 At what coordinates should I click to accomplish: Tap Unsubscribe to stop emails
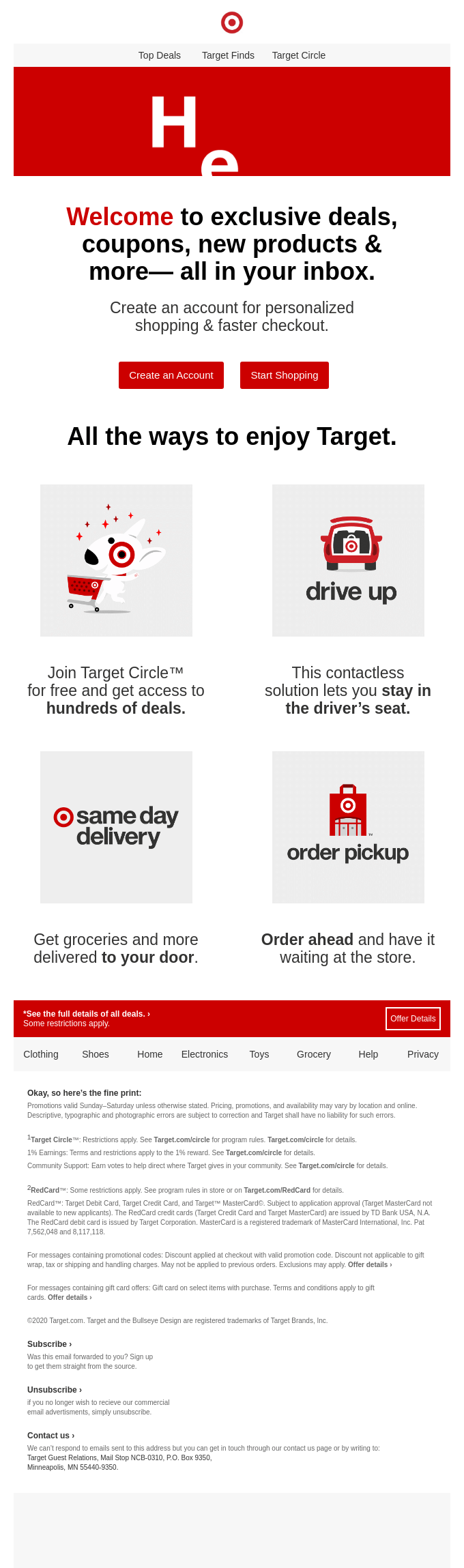[55, 1390]
